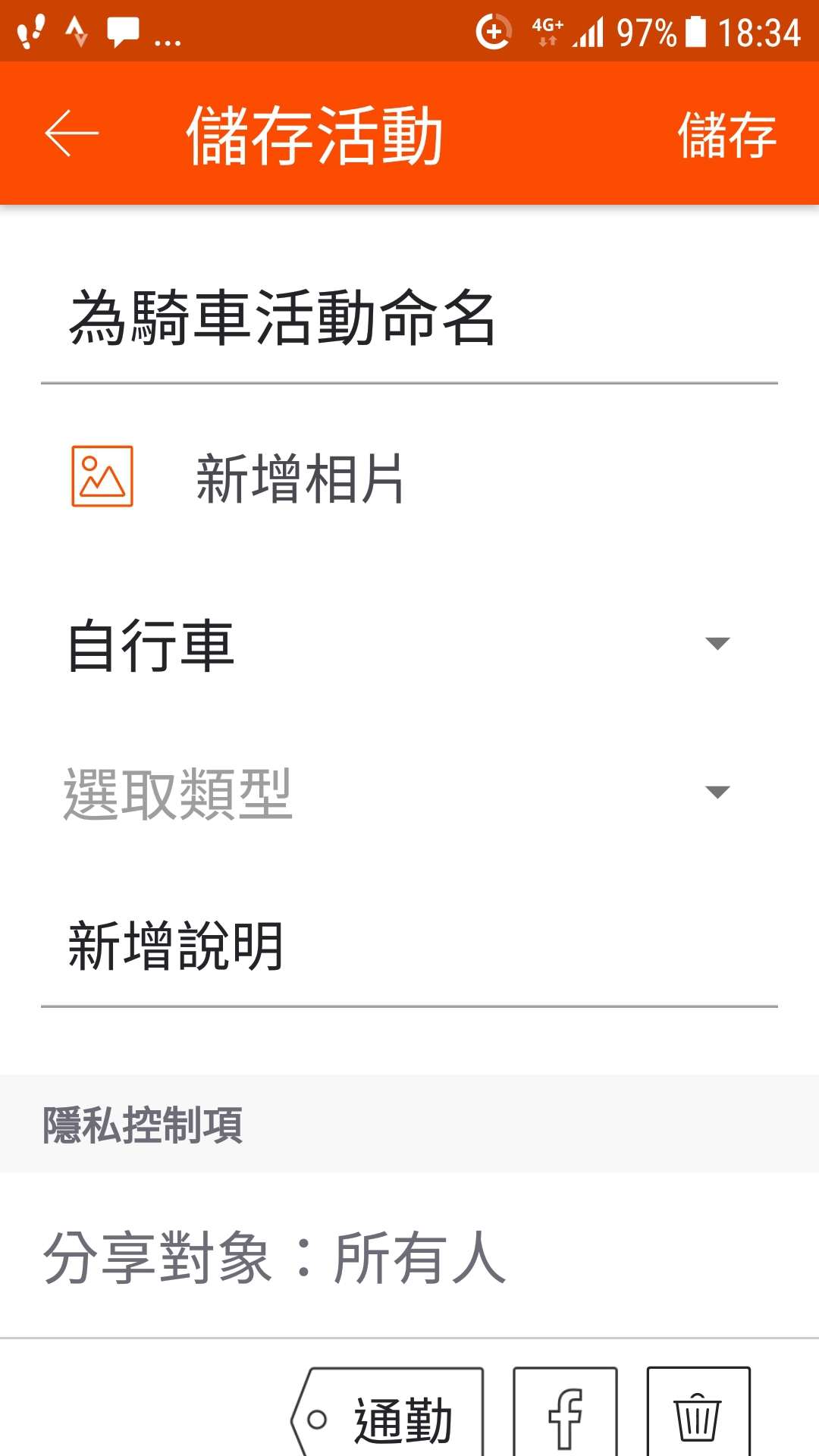Change 分享對象 privacy setting

pyautogui.click(x=409, y=1257)
